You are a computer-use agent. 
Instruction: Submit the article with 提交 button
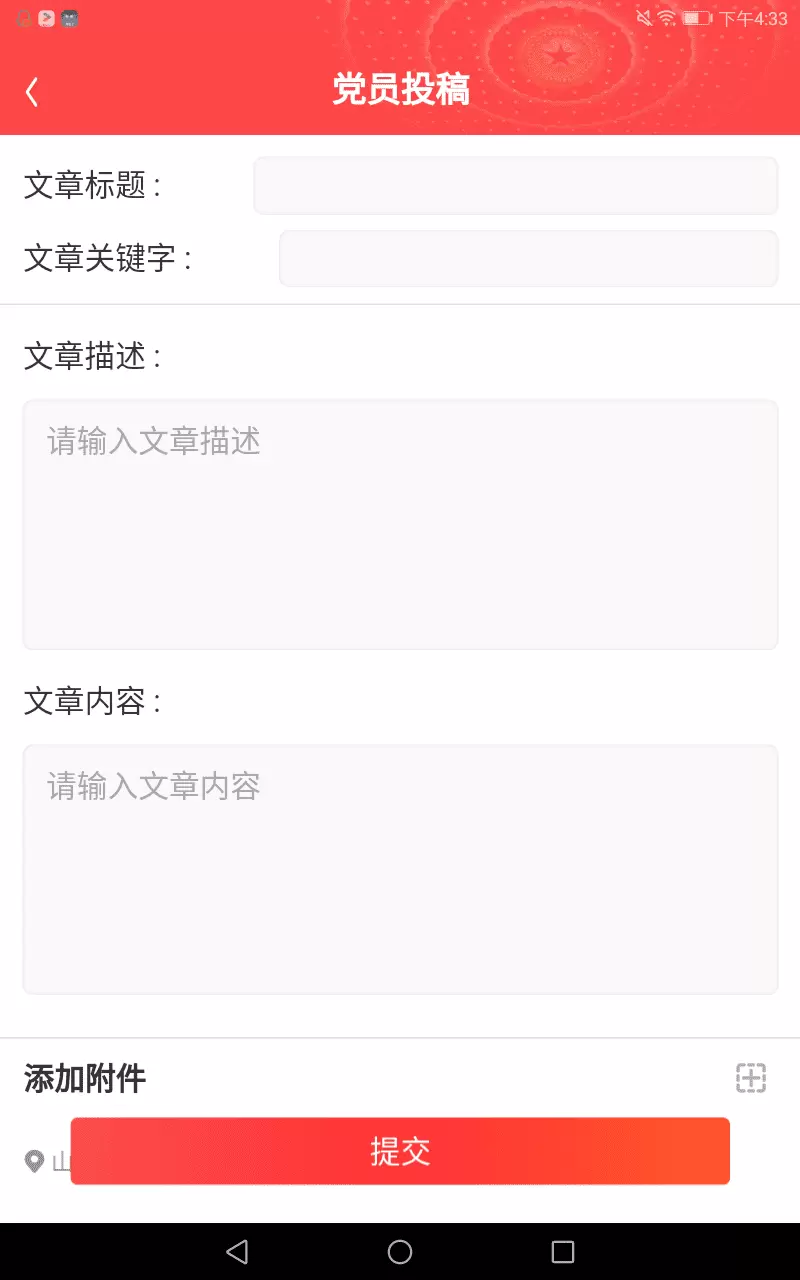[400, 1151]
